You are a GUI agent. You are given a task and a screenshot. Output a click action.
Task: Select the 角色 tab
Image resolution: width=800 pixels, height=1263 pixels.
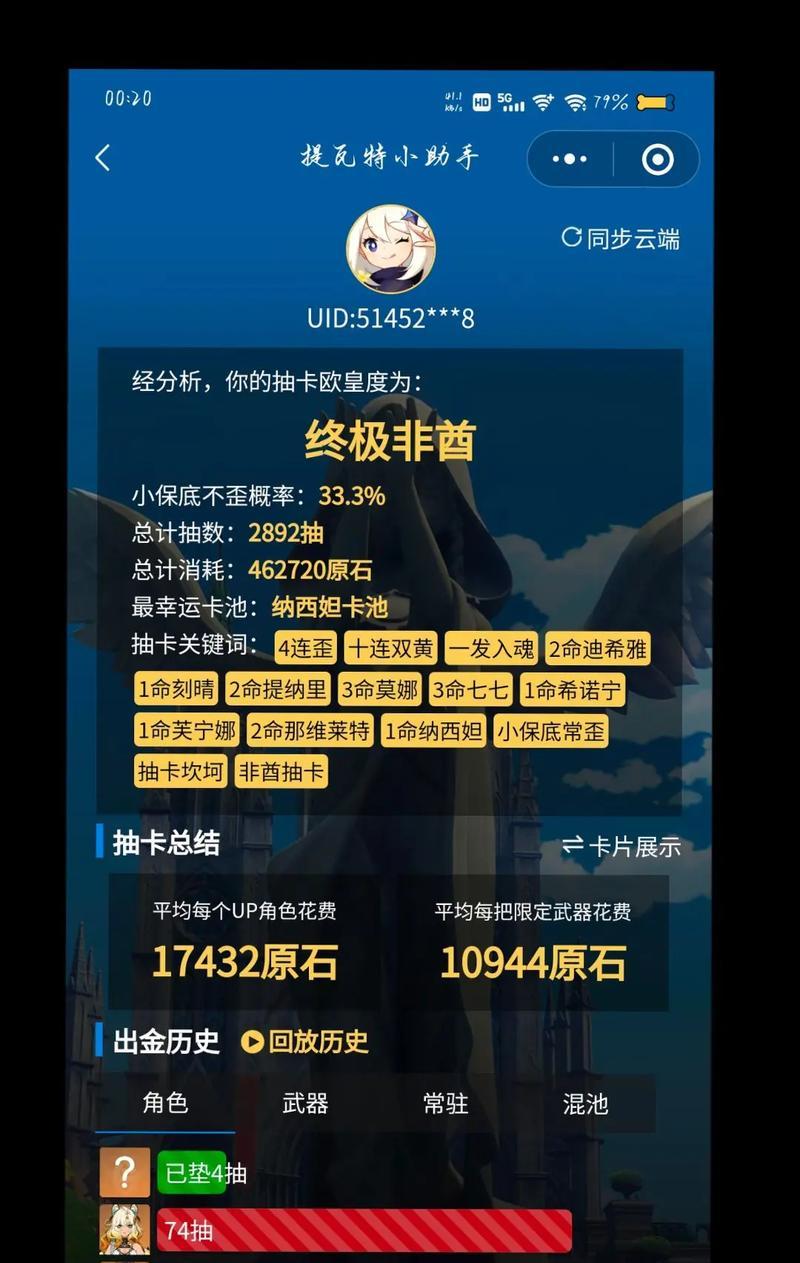coord(165,1103)
